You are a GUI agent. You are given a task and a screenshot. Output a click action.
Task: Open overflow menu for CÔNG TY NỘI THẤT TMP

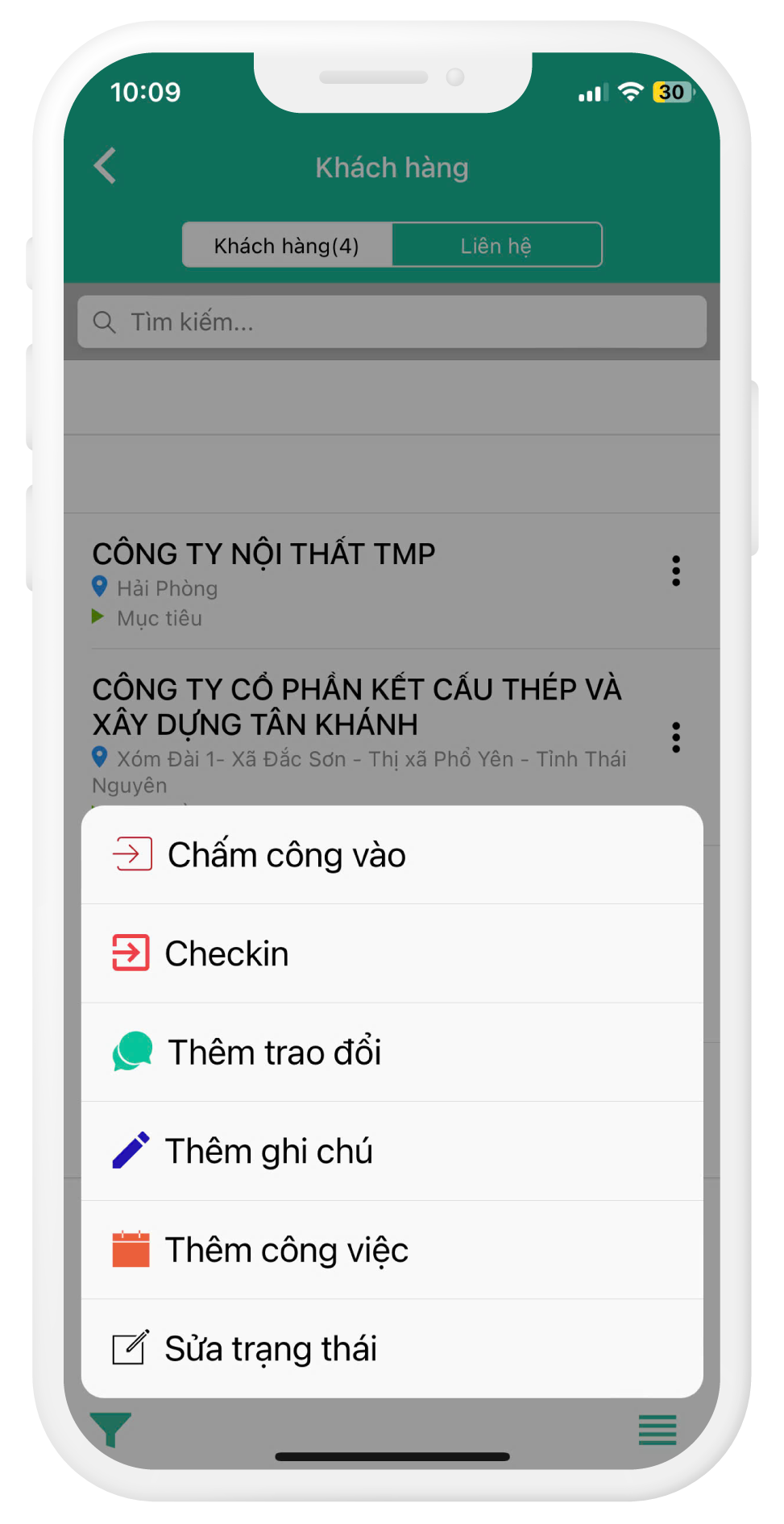(676, 571)
